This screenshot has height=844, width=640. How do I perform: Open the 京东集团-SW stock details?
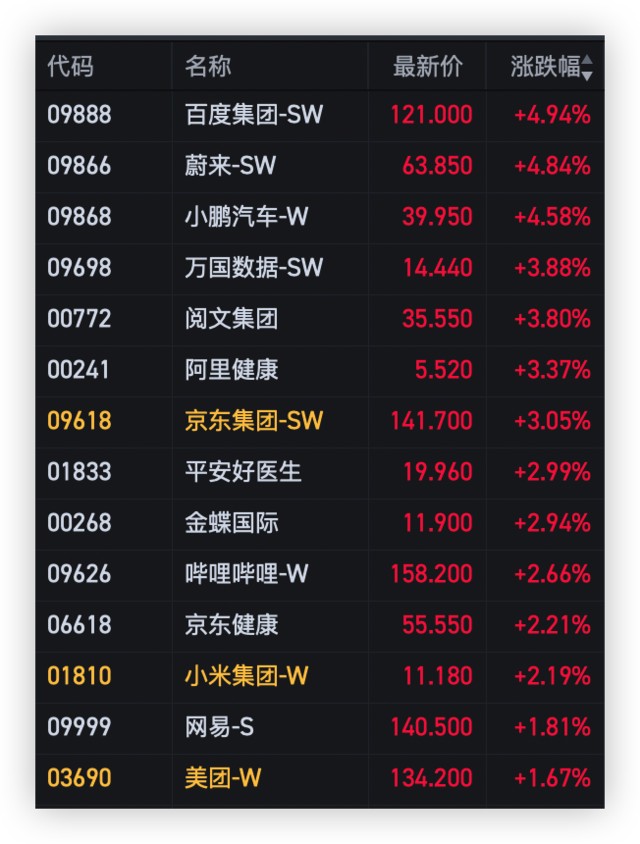pyautogui.click(x=254, y=421)
